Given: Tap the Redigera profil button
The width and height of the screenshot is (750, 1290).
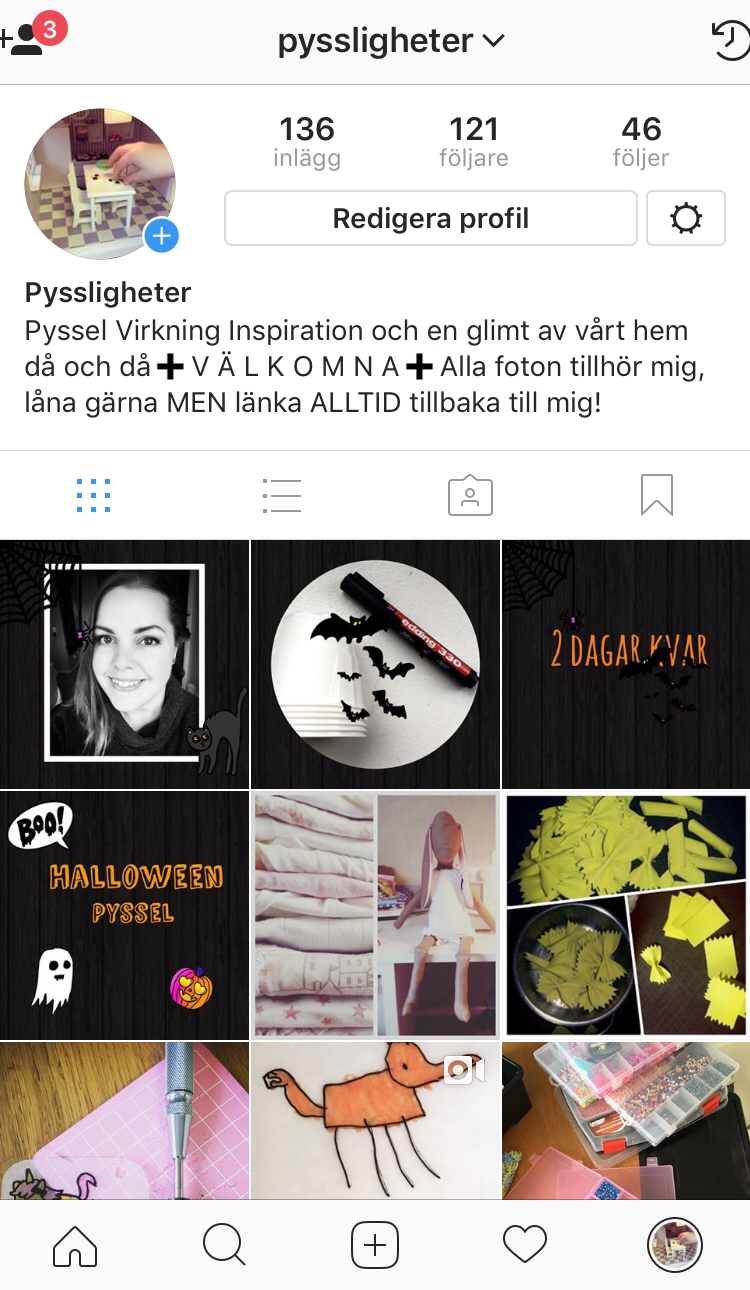Looking at the screenshot, I should (x=431, y=218).
